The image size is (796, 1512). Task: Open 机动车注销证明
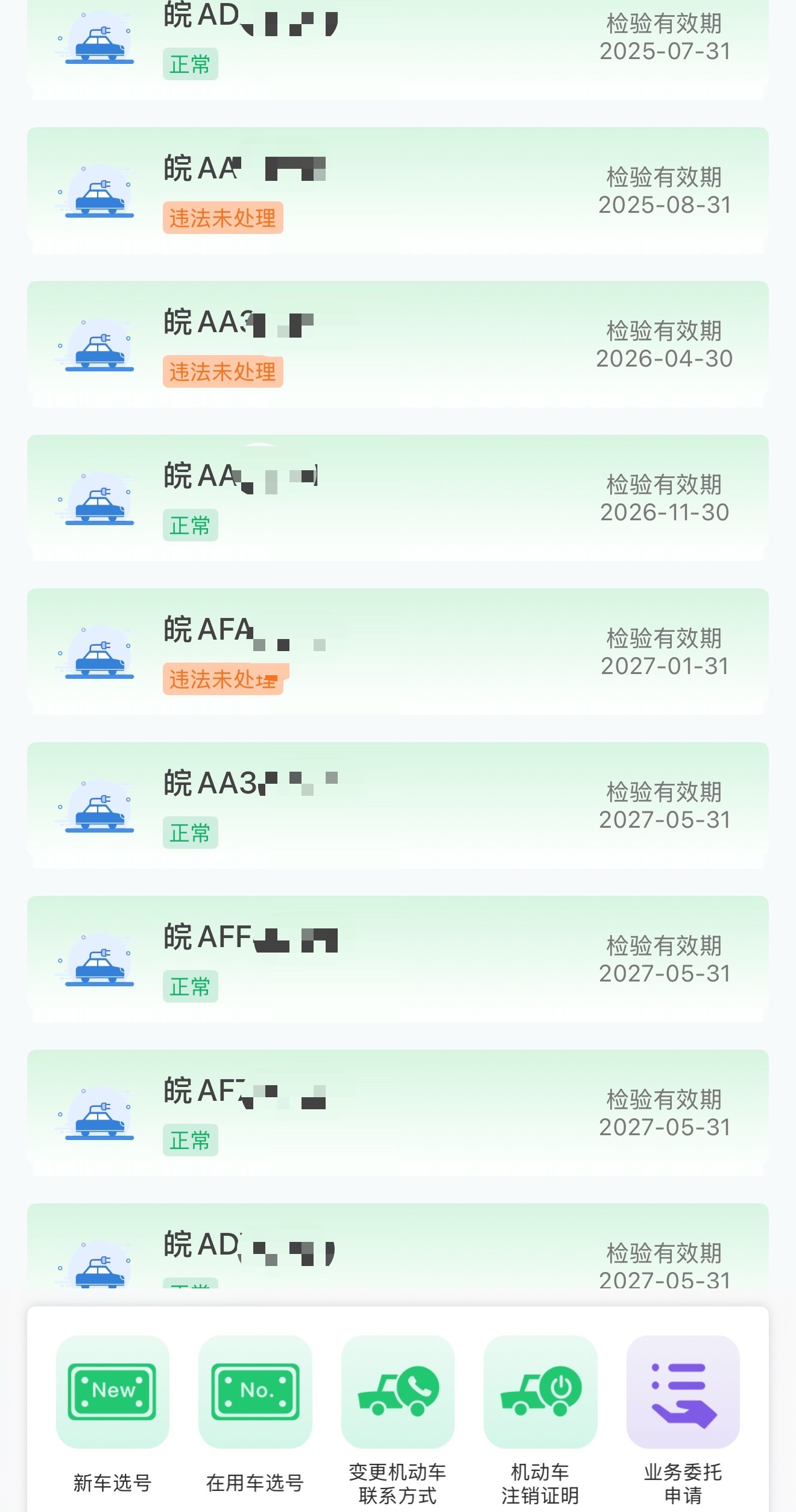pos(540,1420)
